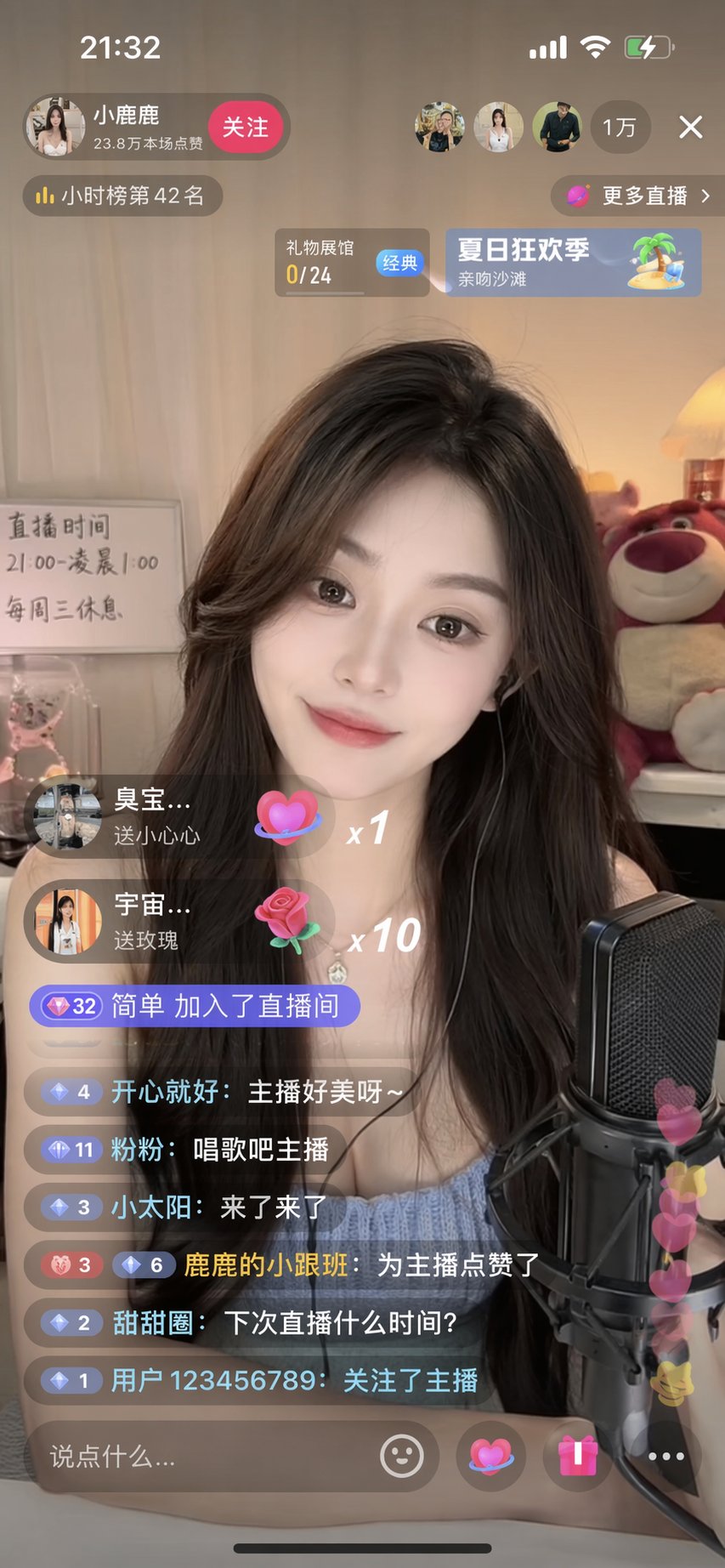View 宇宙's rose gift sender profile
Image resolution: width=725 pixels, height=1568 pixels.
coord(67,921)
